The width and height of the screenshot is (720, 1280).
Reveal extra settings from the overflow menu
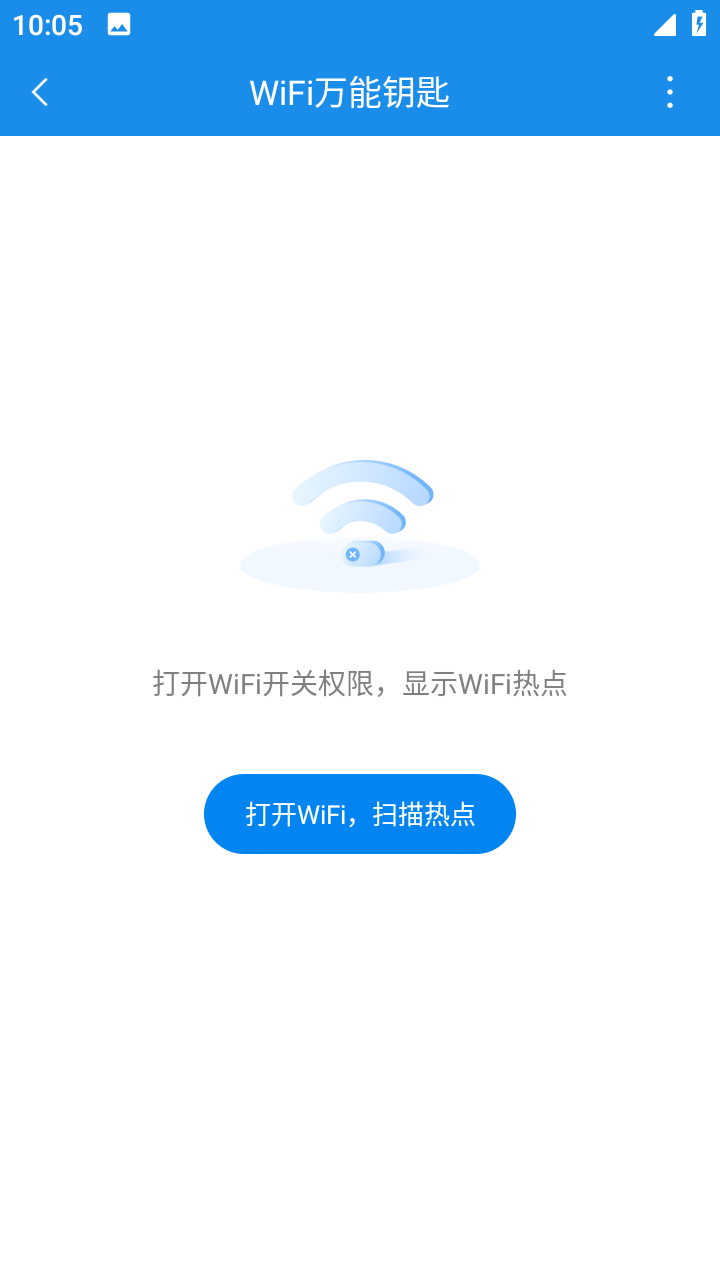point(669,92)
